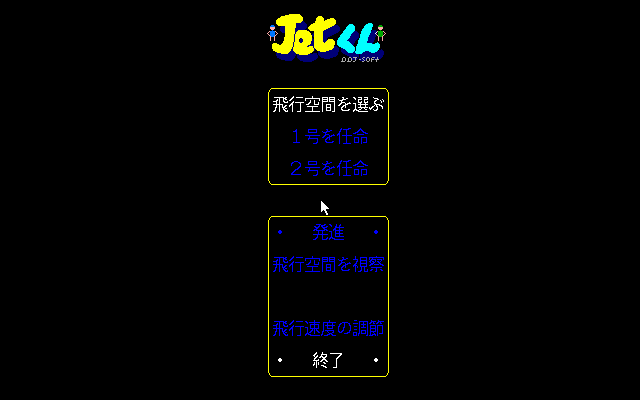The width and height of the screenshot is (640, 400).
Task: Start the game with 発進
Action: coord(328,232)
